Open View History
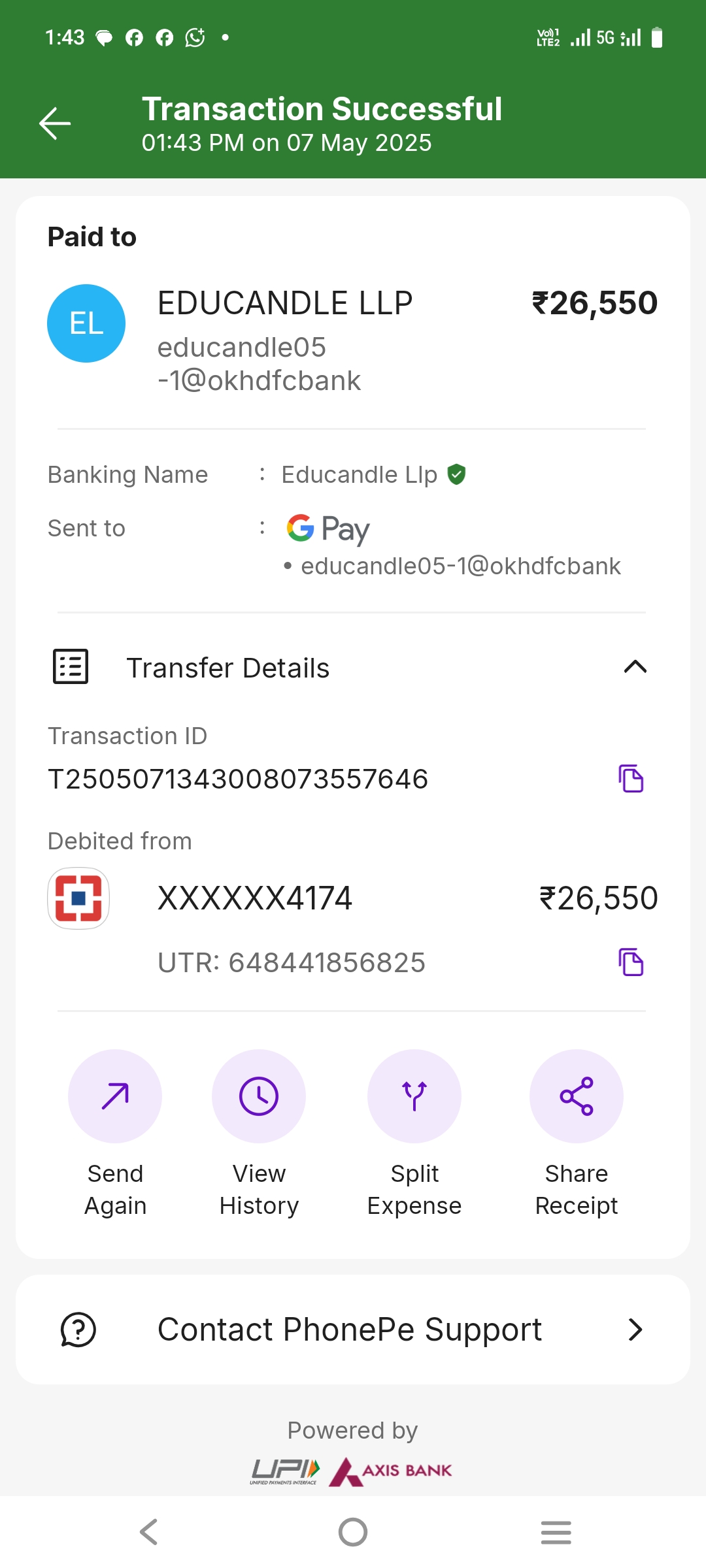 click(259, 1096)
